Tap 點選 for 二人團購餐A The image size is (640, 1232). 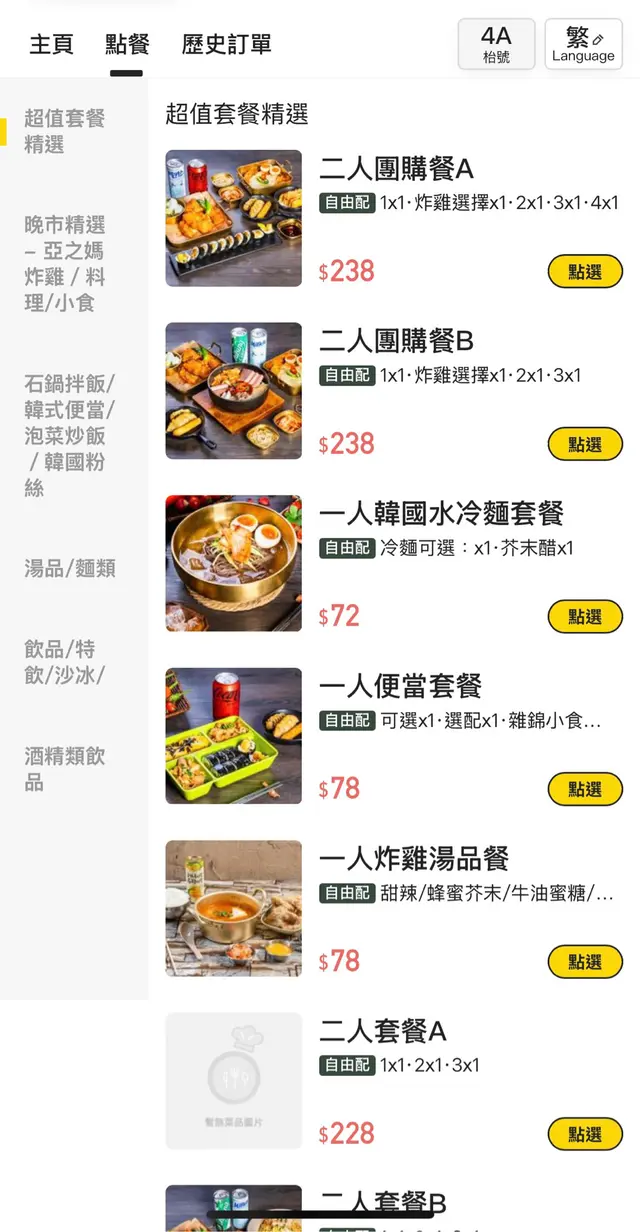click(x=585, y=271)
